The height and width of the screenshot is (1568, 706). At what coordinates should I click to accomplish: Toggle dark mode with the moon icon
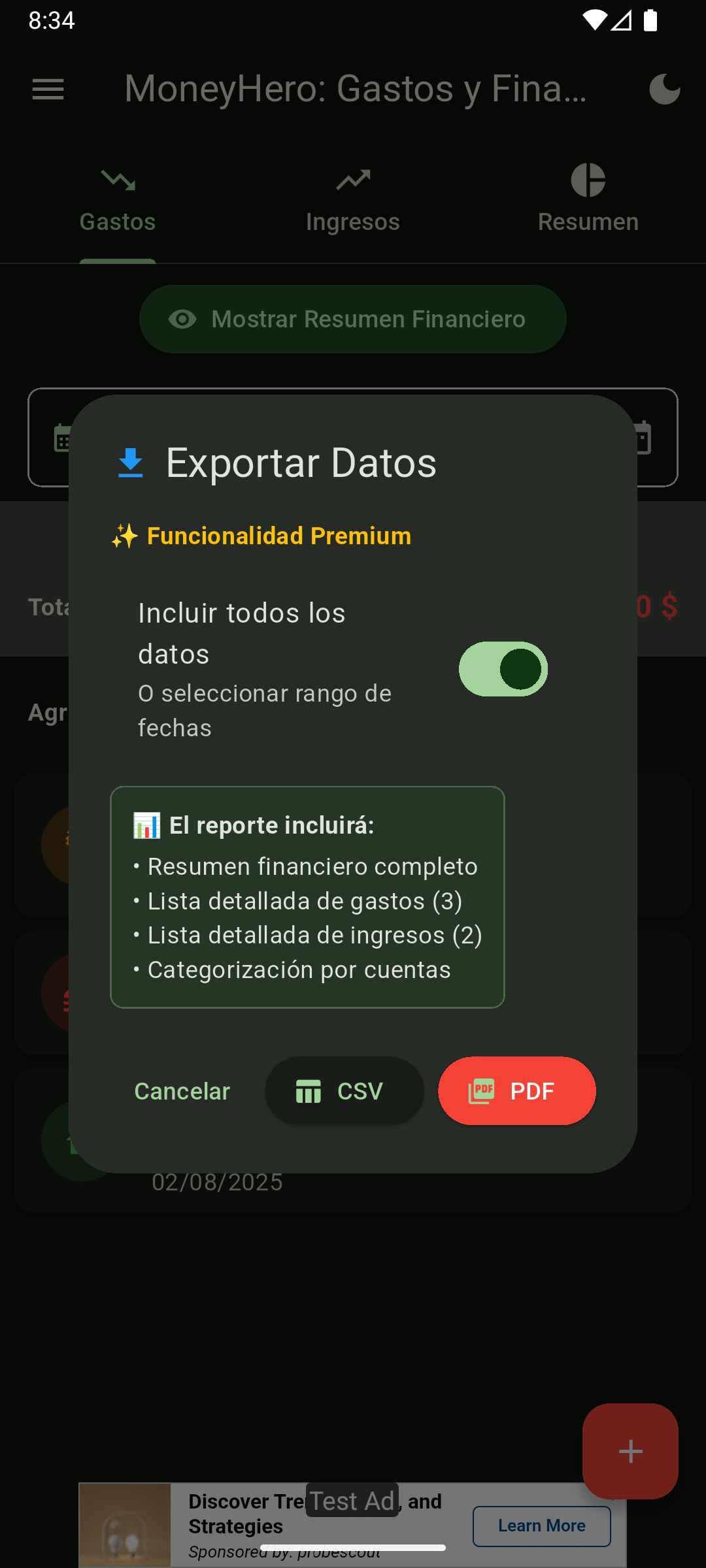(x=665, y=90)
